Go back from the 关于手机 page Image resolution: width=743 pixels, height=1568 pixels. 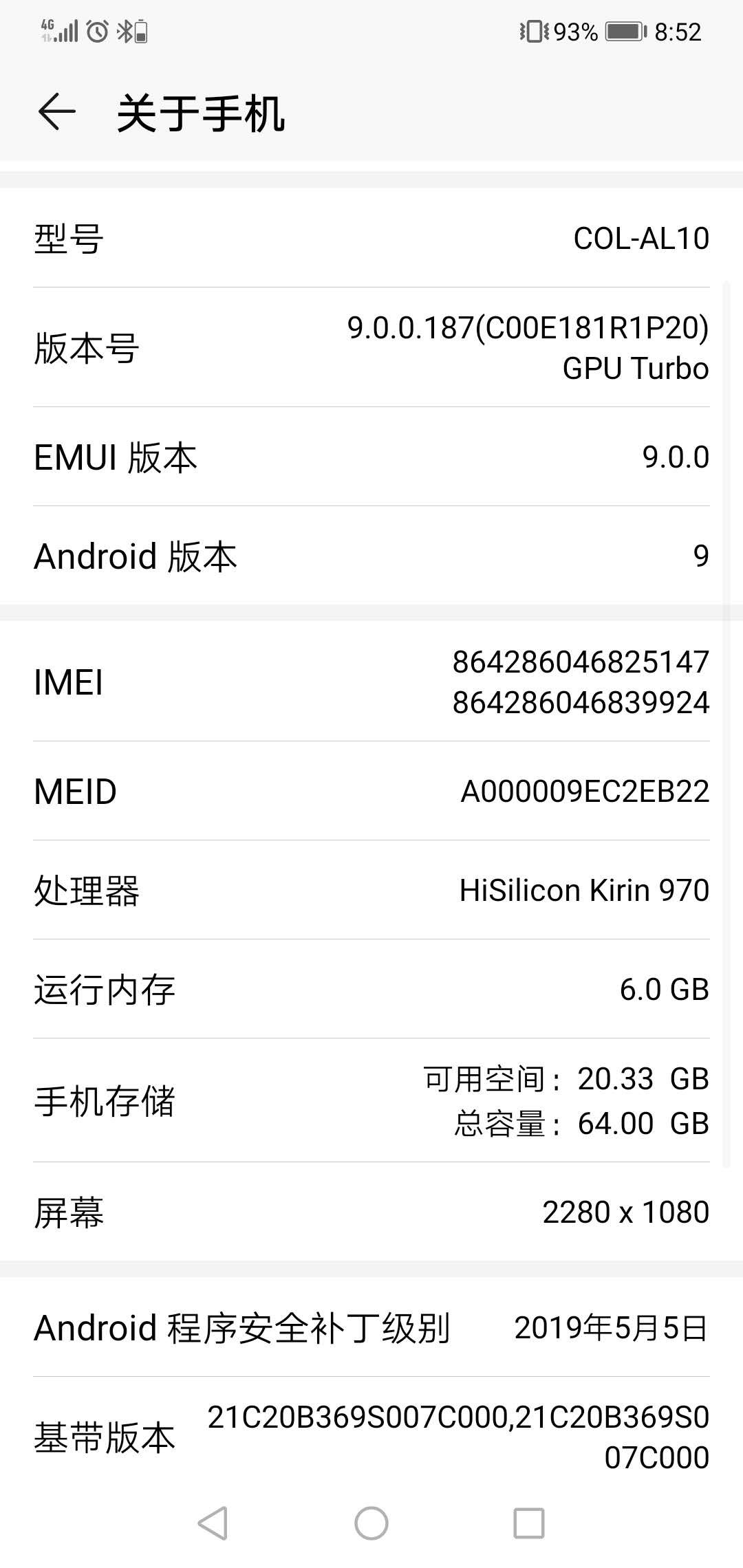click(x=56, y=112)
